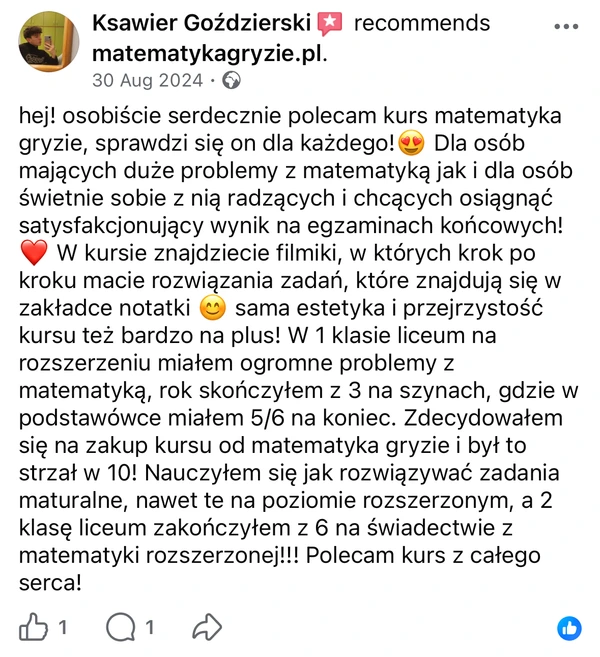The height and width of the screenshot is (657, 600).
Task: Share Ksawier's recommendation post
Action: 206,627
